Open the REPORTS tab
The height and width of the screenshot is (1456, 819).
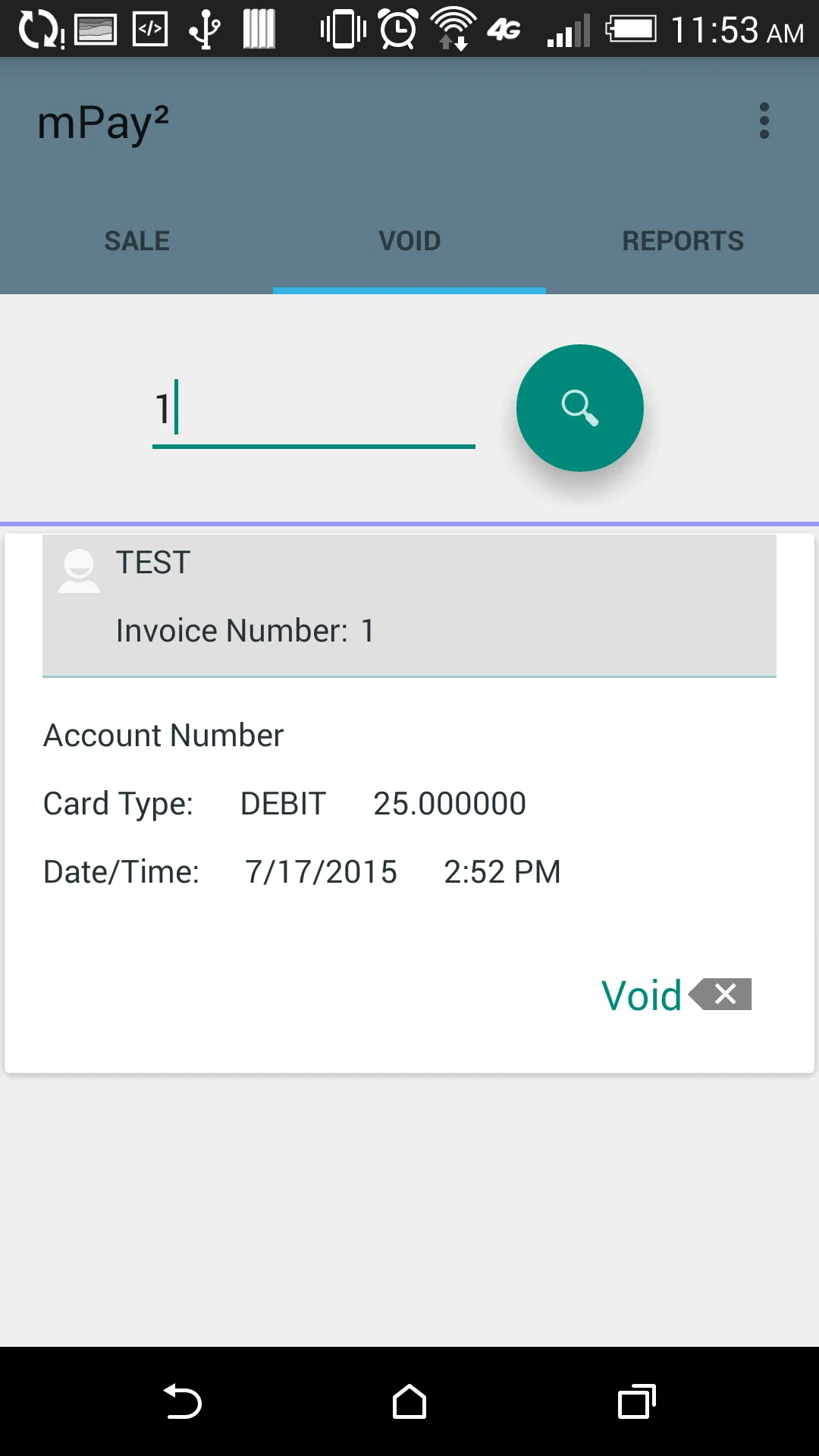(682, 240)
